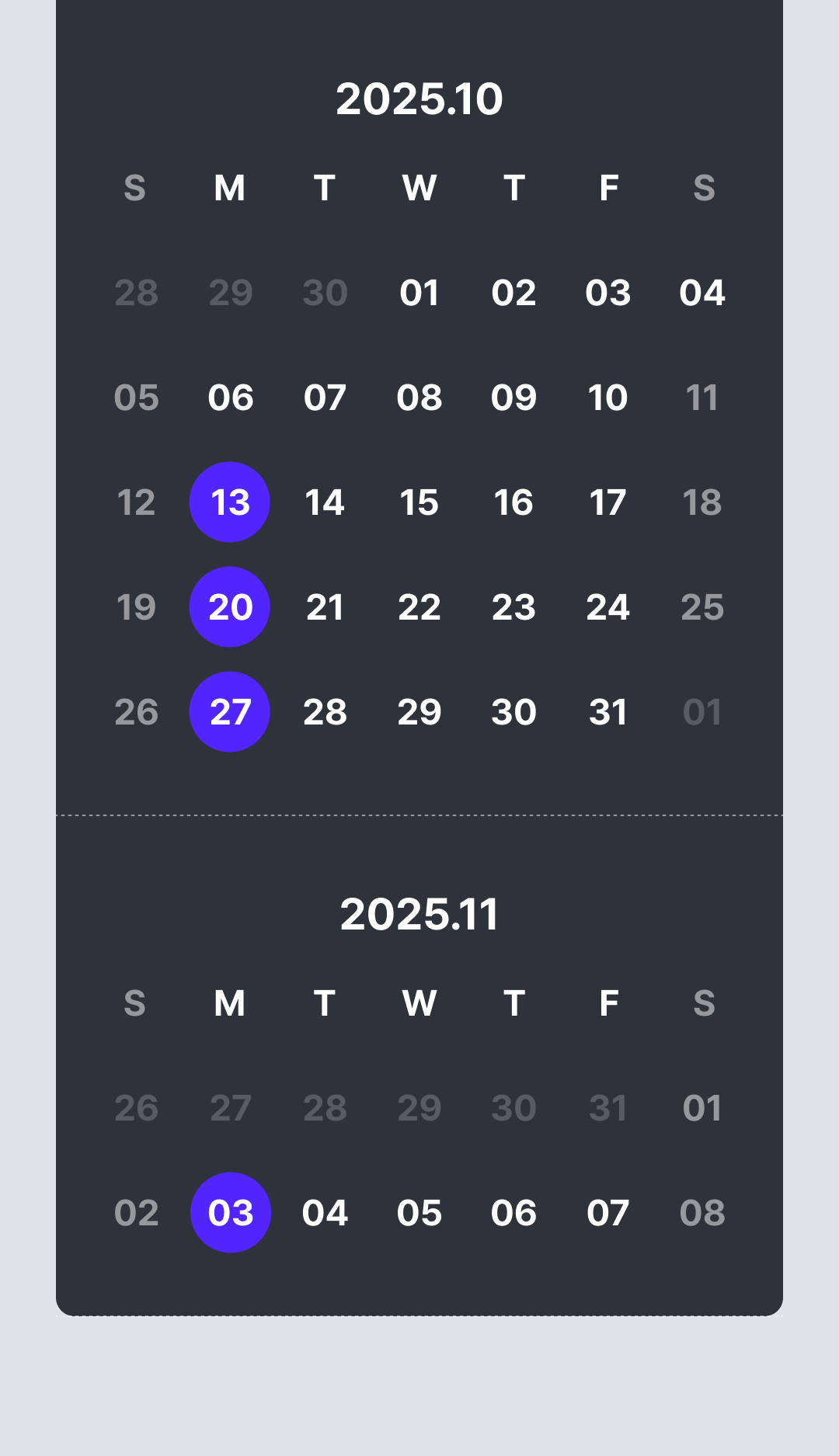Choose October 01
The width and height of the screenshot is (839, 1456).
(419, 293)
